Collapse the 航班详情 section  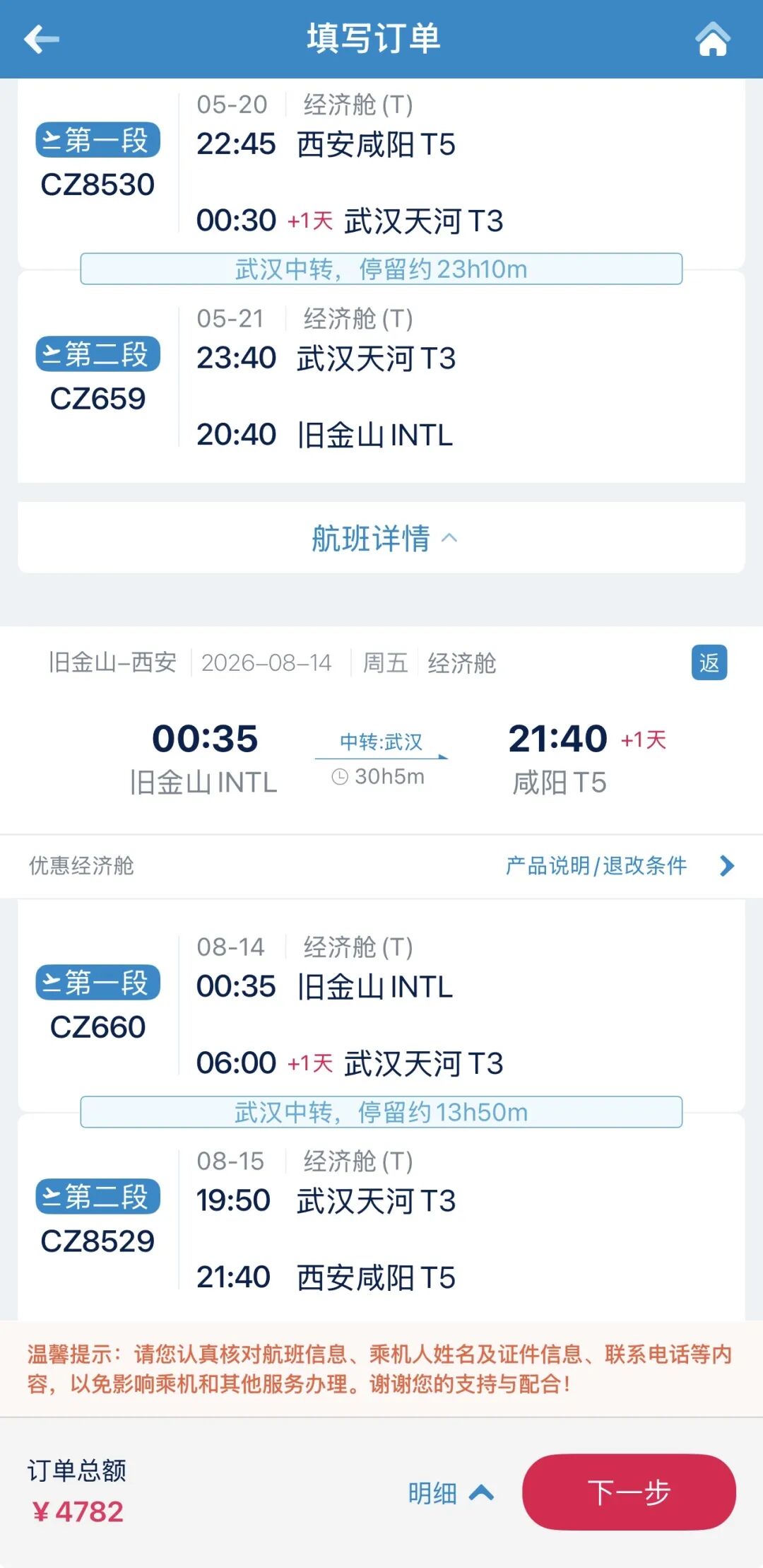click(381, 539)
